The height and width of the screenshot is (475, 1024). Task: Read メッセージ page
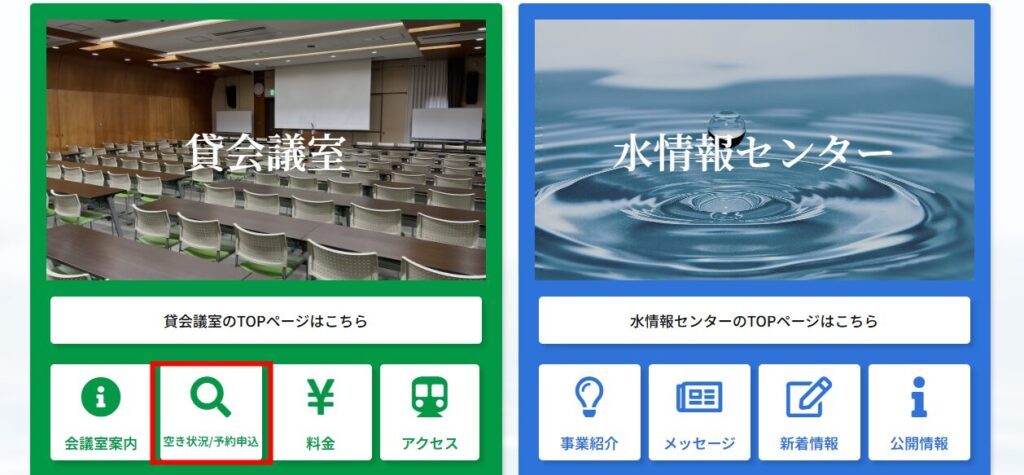pos(699,412)
